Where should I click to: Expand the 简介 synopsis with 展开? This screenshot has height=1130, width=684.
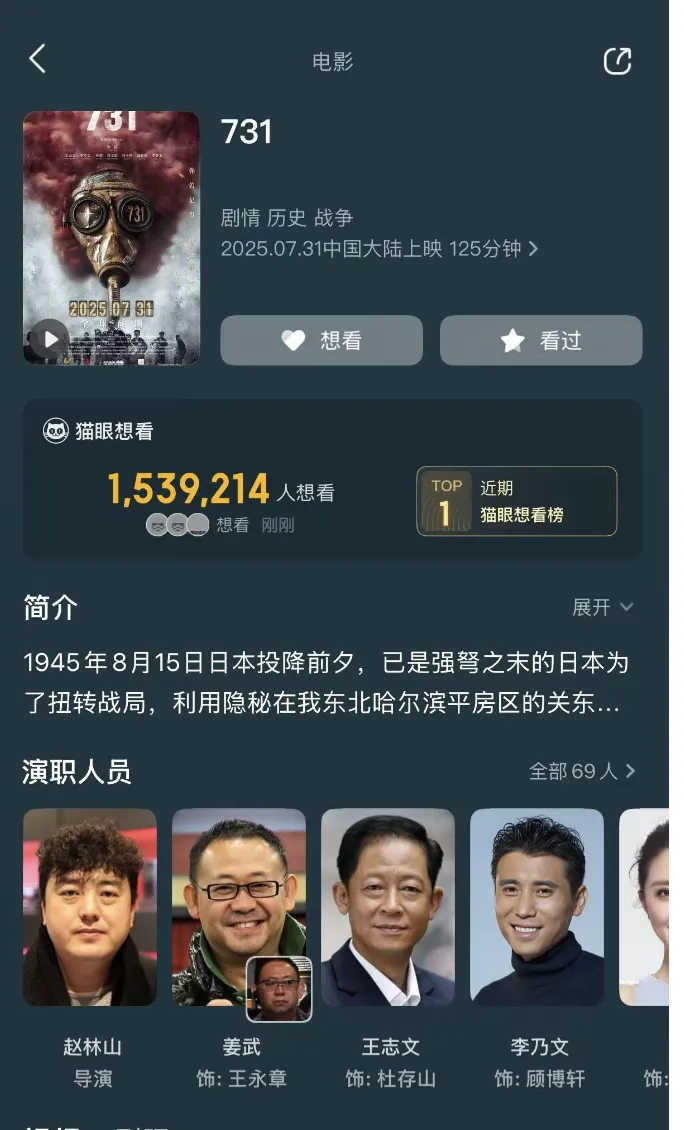pyautogui.click(x=602, y=607)
